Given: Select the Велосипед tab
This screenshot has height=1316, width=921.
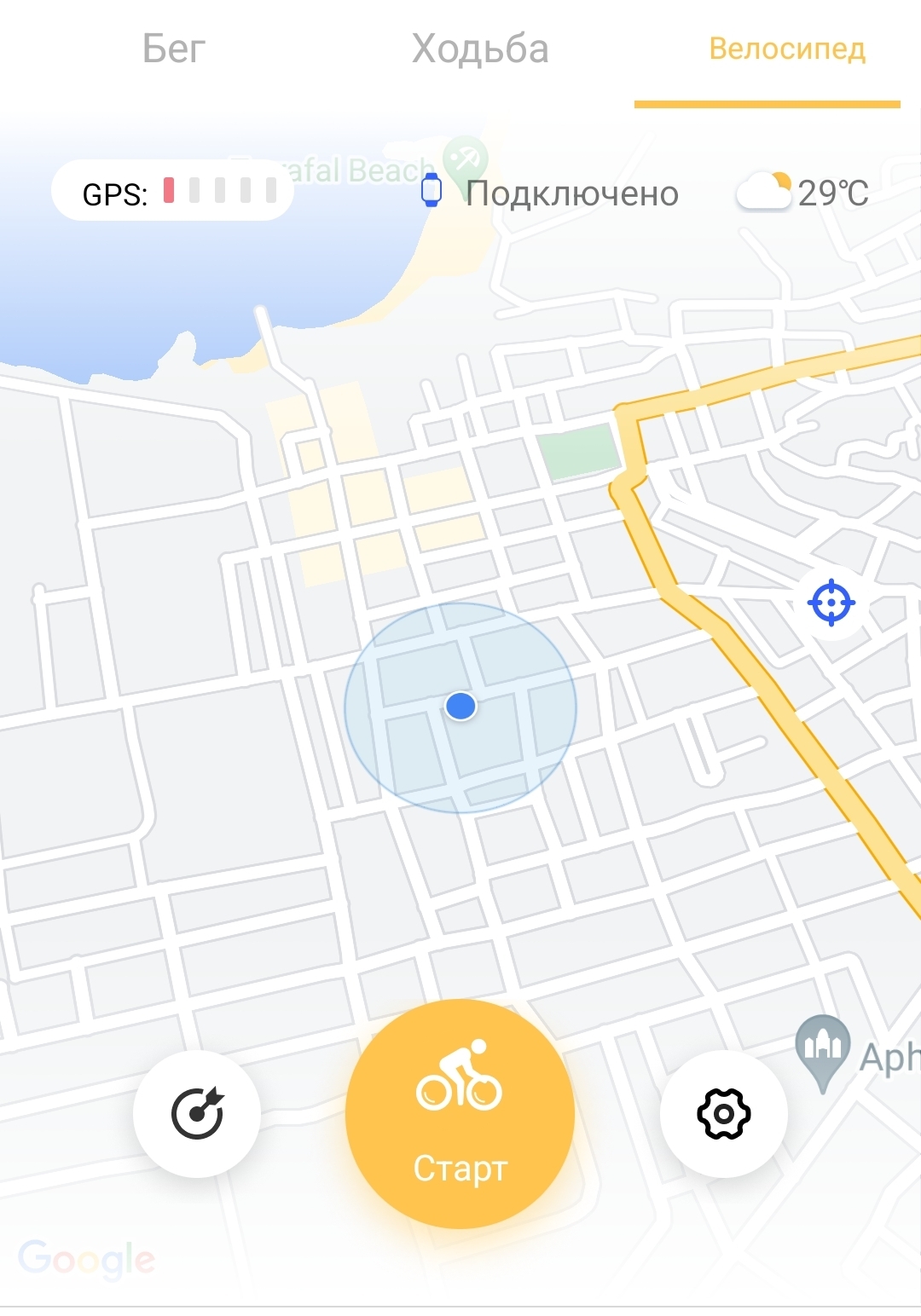Looking at the screenshot, I should click(786, 49).
